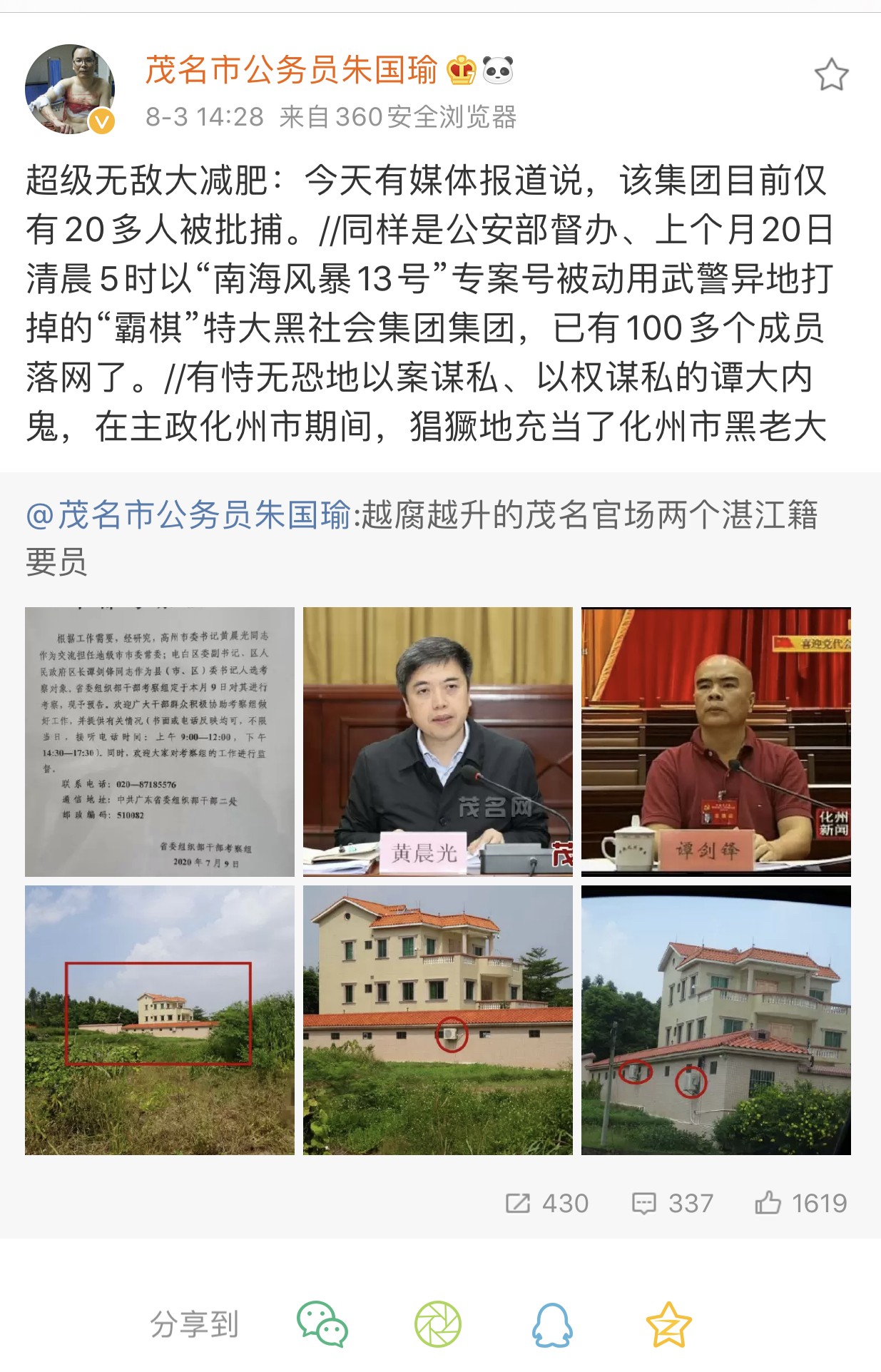Open the photo with 谭剑锋 nameplate
The image size is (881, 1372).
(716, 742)
